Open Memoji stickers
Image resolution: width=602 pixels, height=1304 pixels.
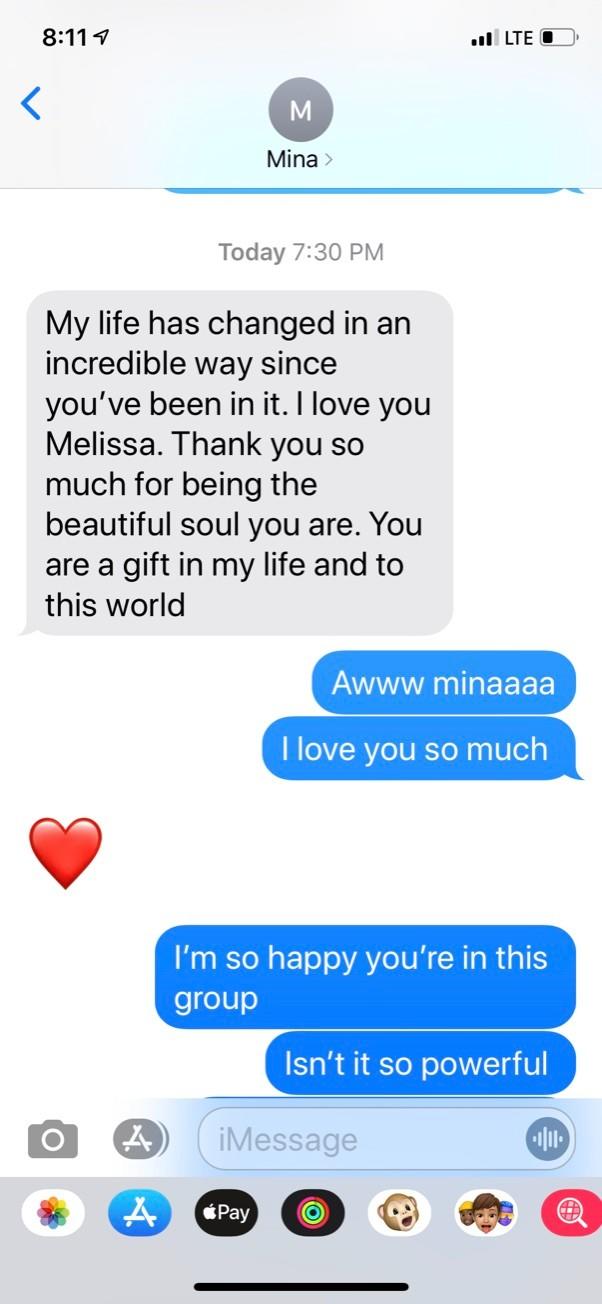click(486, 1213)
